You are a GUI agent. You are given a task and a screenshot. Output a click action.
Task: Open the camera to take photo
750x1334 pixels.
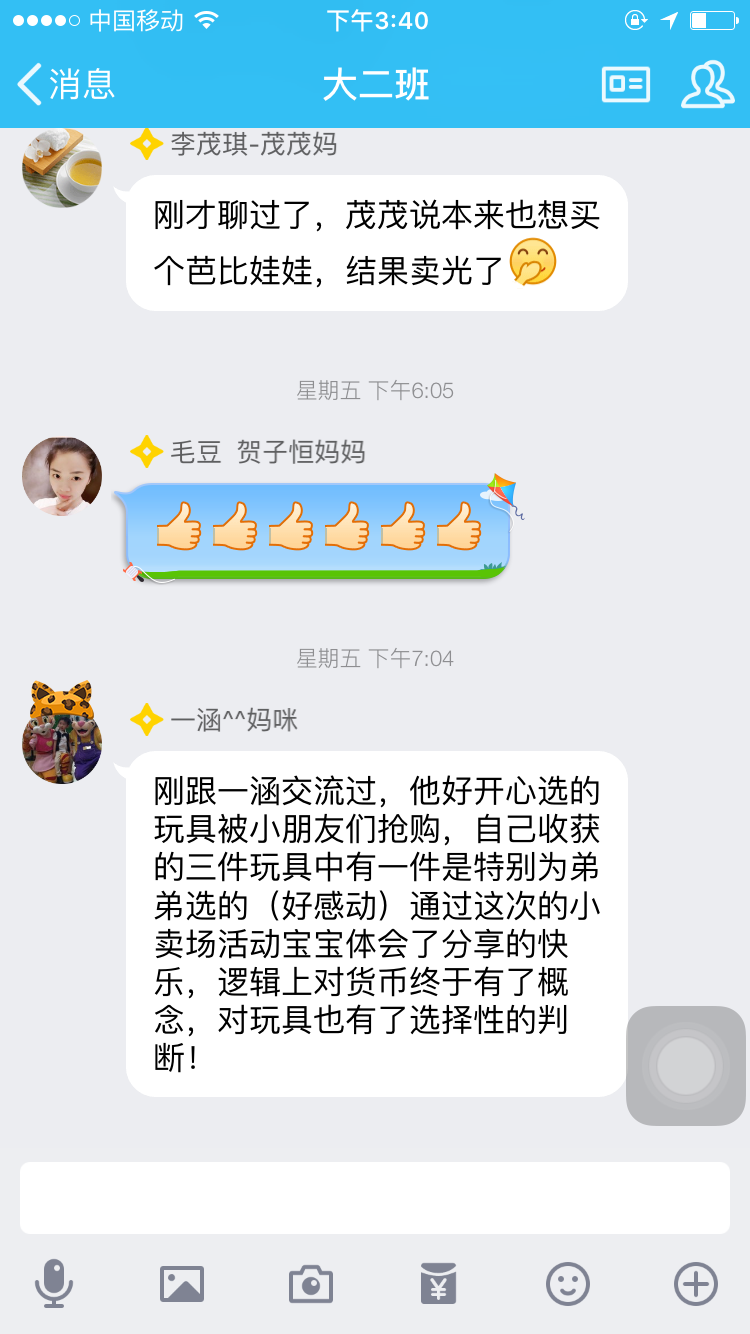pos(310,1283)
